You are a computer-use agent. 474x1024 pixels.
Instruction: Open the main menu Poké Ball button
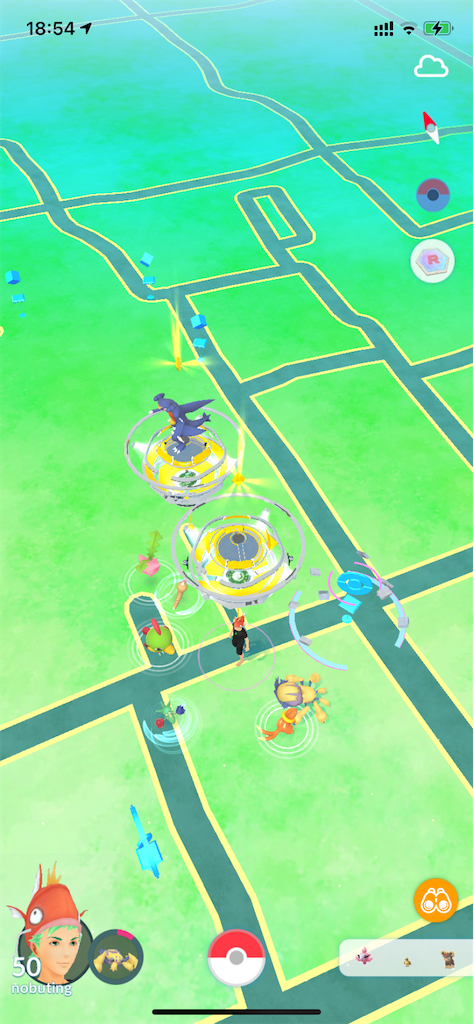(x=236, y=957)
